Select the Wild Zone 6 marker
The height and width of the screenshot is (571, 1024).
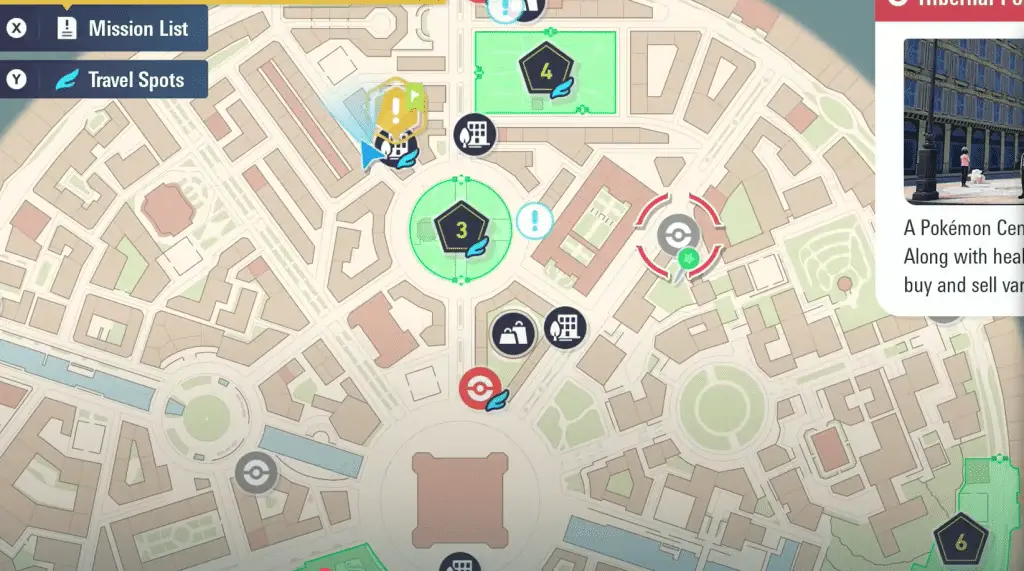point(960,543)
